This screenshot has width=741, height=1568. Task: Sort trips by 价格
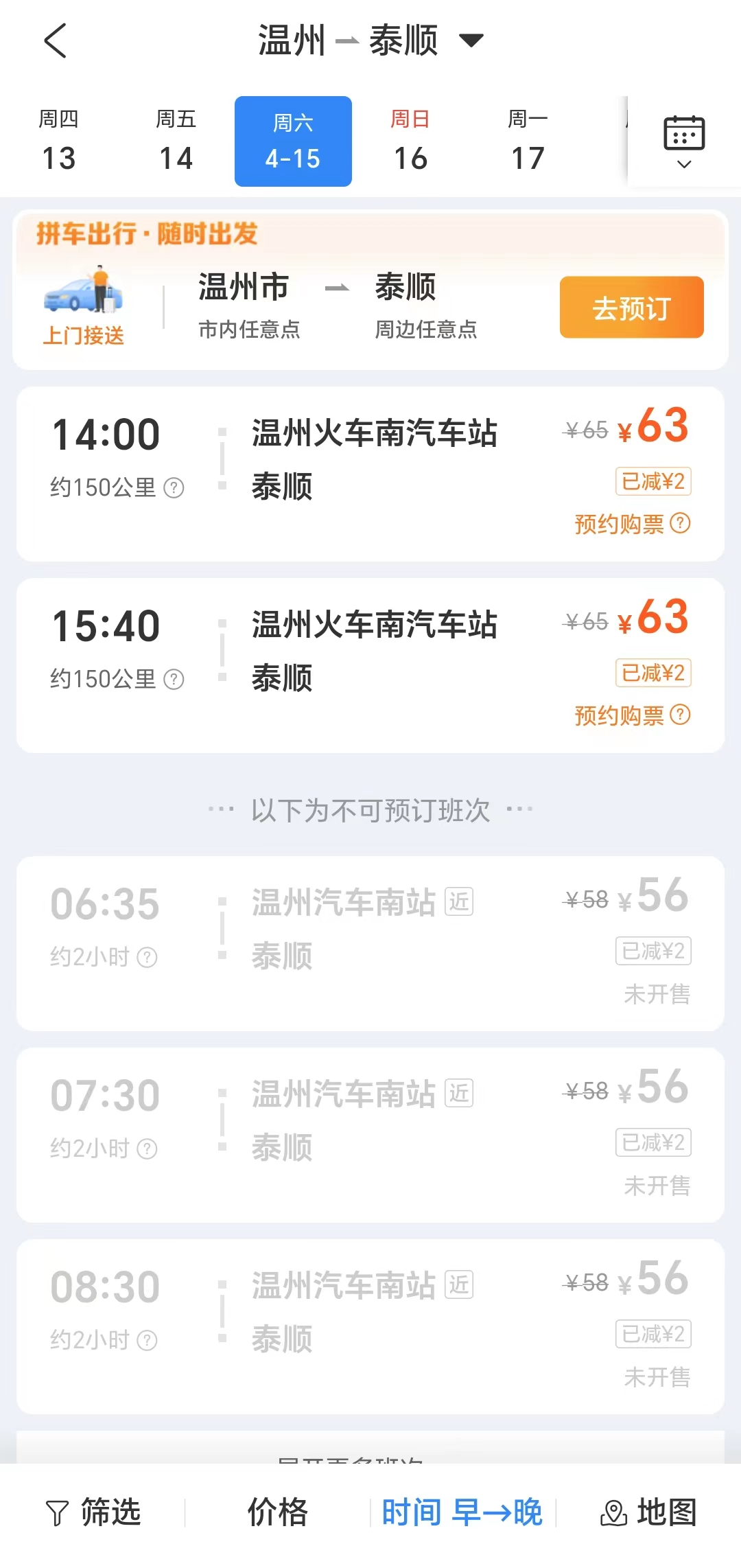point(278,1512)
